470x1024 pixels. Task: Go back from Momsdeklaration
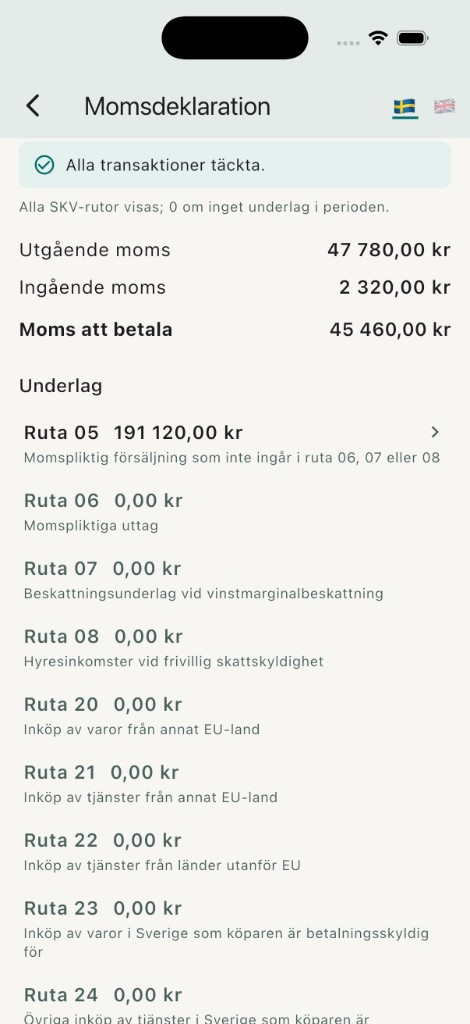pos(33,106)
